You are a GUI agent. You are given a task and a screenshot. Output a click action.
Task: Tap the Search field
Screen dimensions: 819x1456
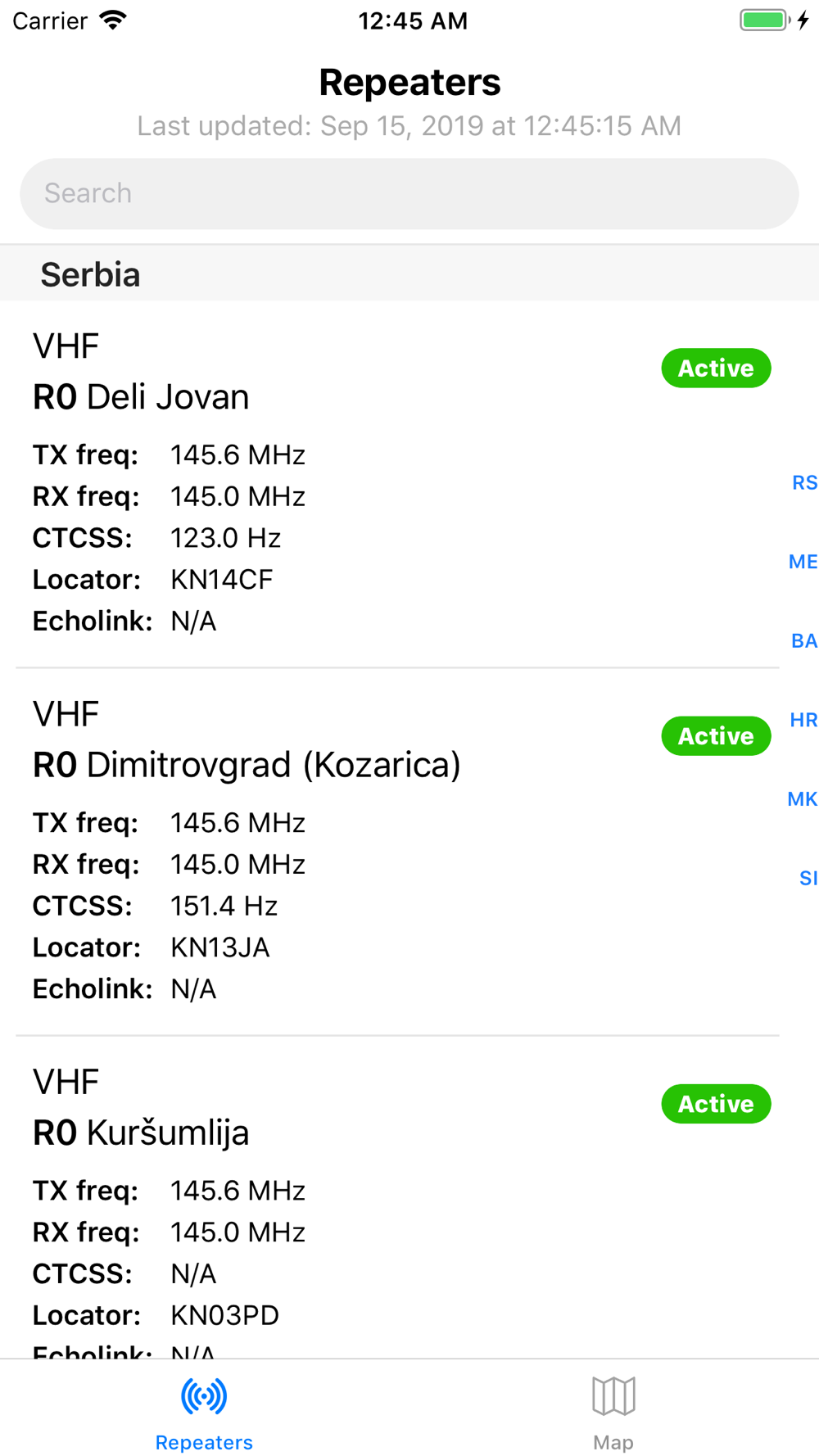[409, 193]
